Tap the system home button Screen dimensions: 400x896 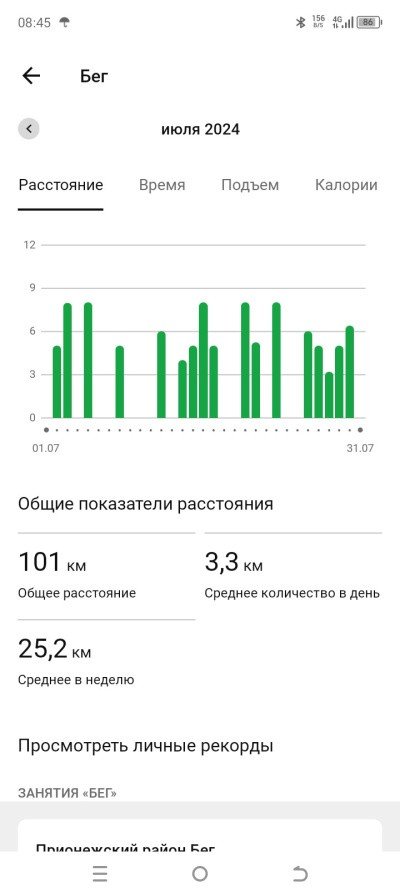coord(200,874)
